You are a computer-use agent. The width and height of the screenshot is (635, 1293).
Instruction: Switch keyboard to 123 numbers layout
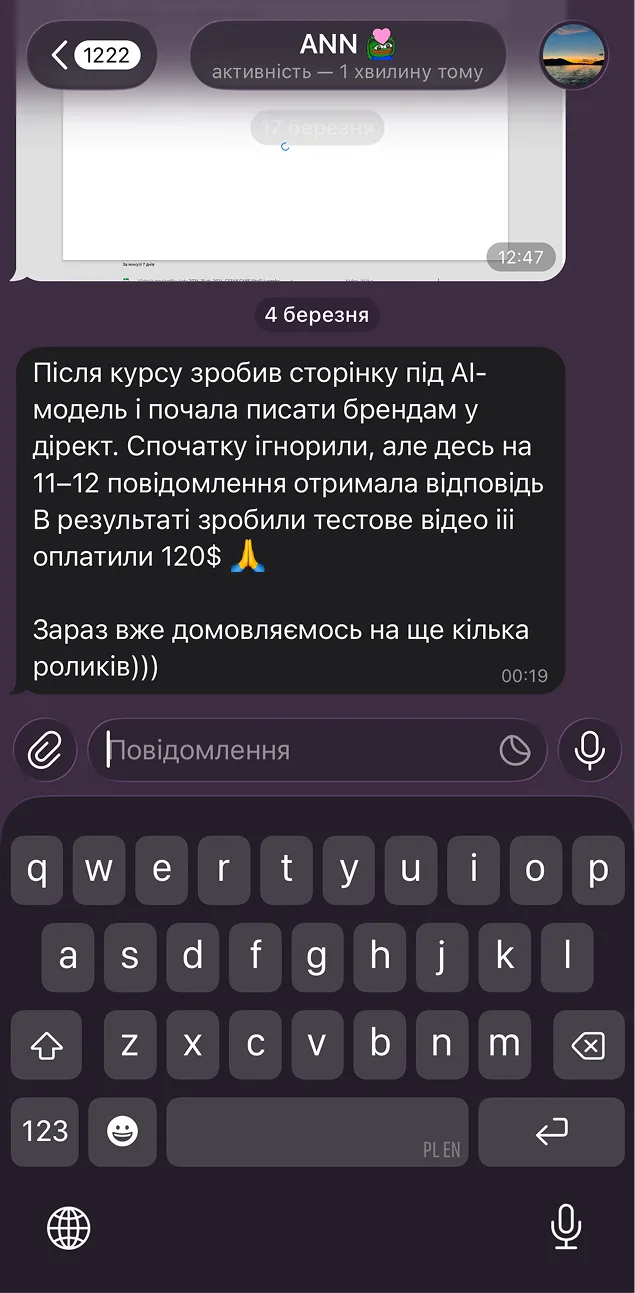point(45,1131)
